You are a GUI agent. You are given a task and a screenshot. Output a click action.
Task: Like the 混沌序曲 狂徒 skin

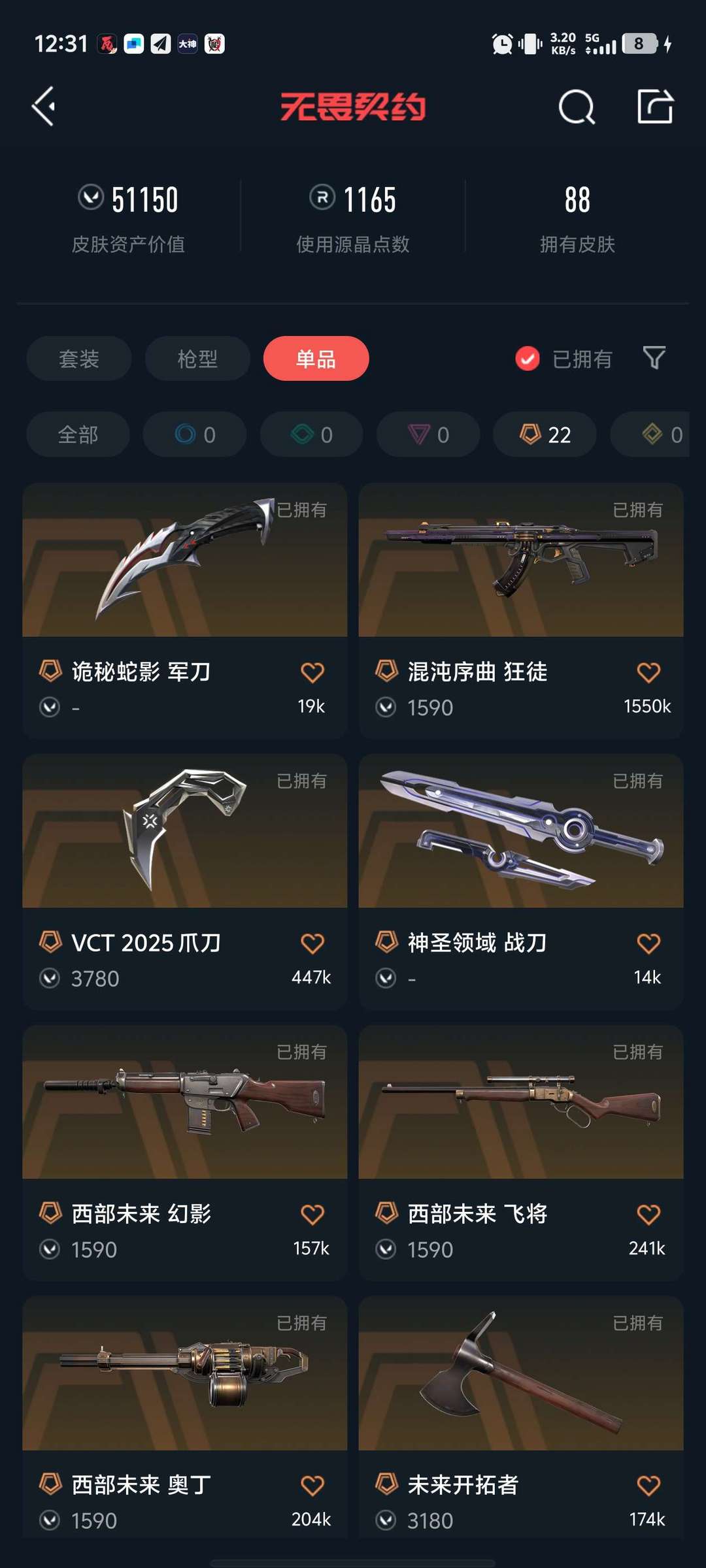648,672
